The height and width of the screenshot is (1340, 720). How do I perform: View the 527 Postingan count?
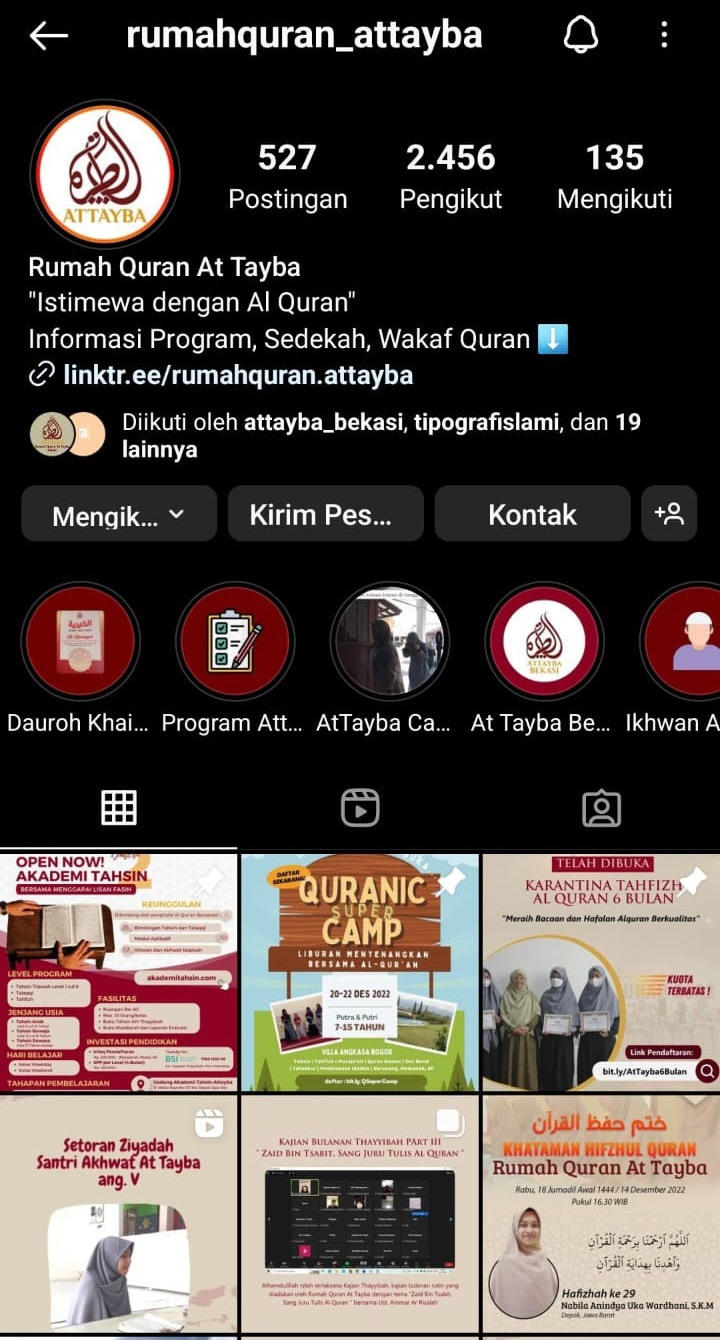coord(287,175)
